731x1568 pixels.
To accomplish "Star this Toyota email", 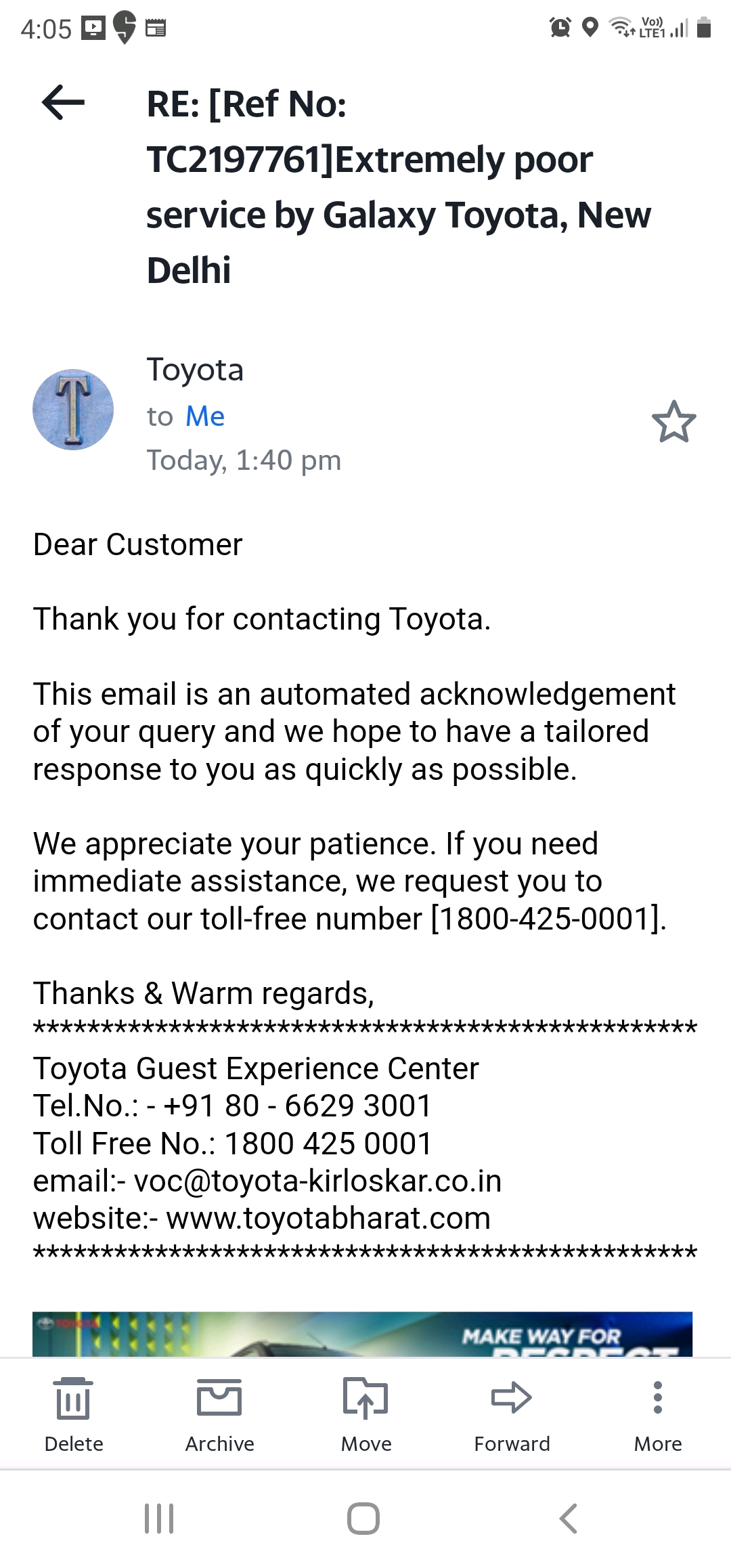I will [x=673, y=422].
